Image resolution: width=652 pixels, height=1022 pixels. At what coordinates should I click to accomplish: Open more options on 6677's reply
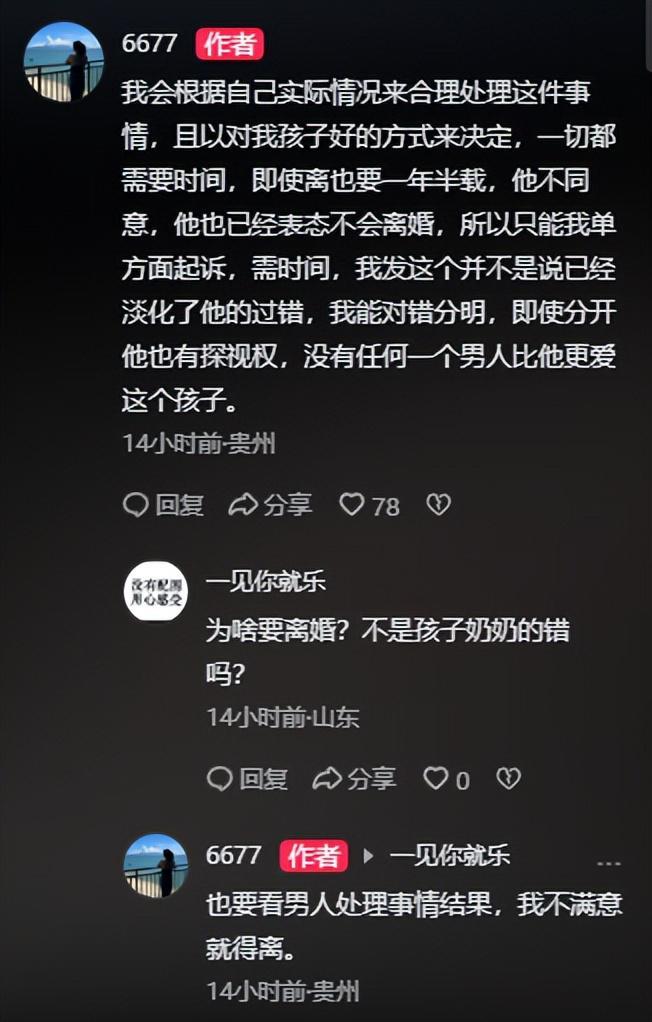(608, 860)
